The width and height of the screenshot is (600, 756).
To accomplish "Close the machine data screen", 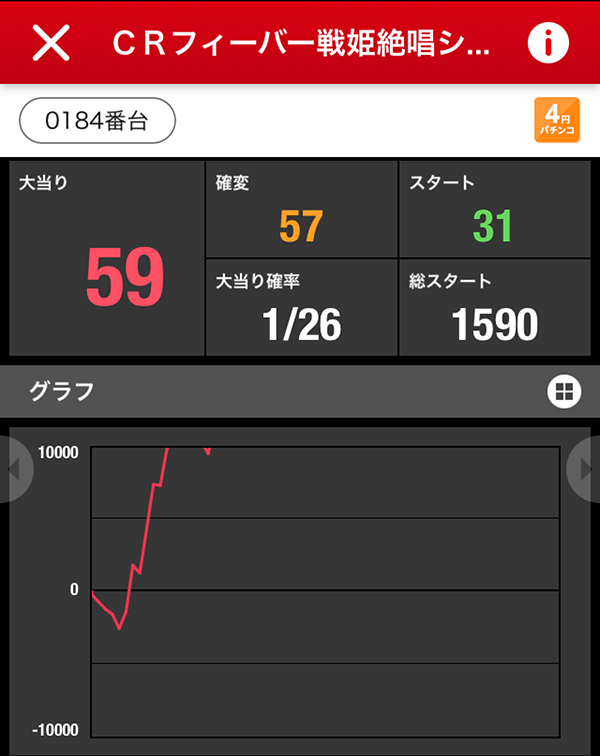I will pos(51,42).
